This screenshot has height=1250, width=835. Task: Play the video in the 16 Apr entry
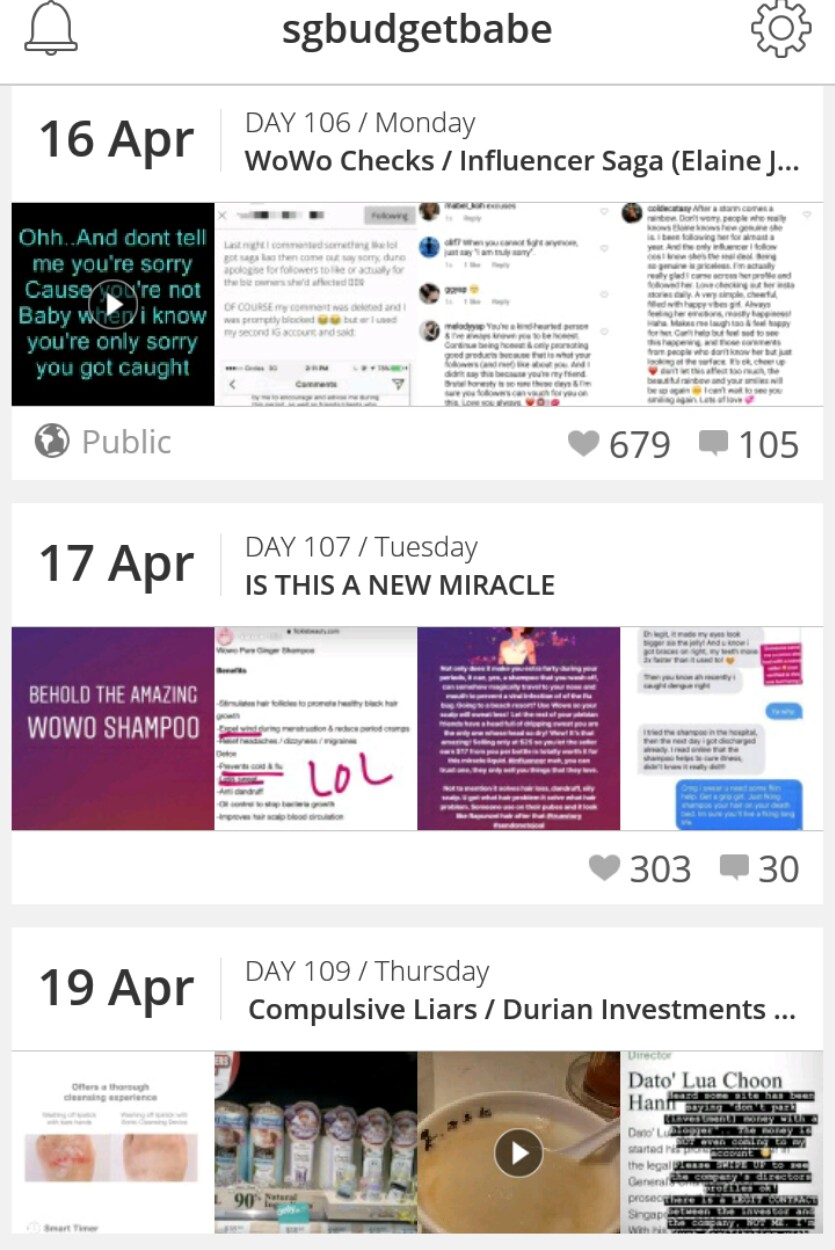pos(113,304)
